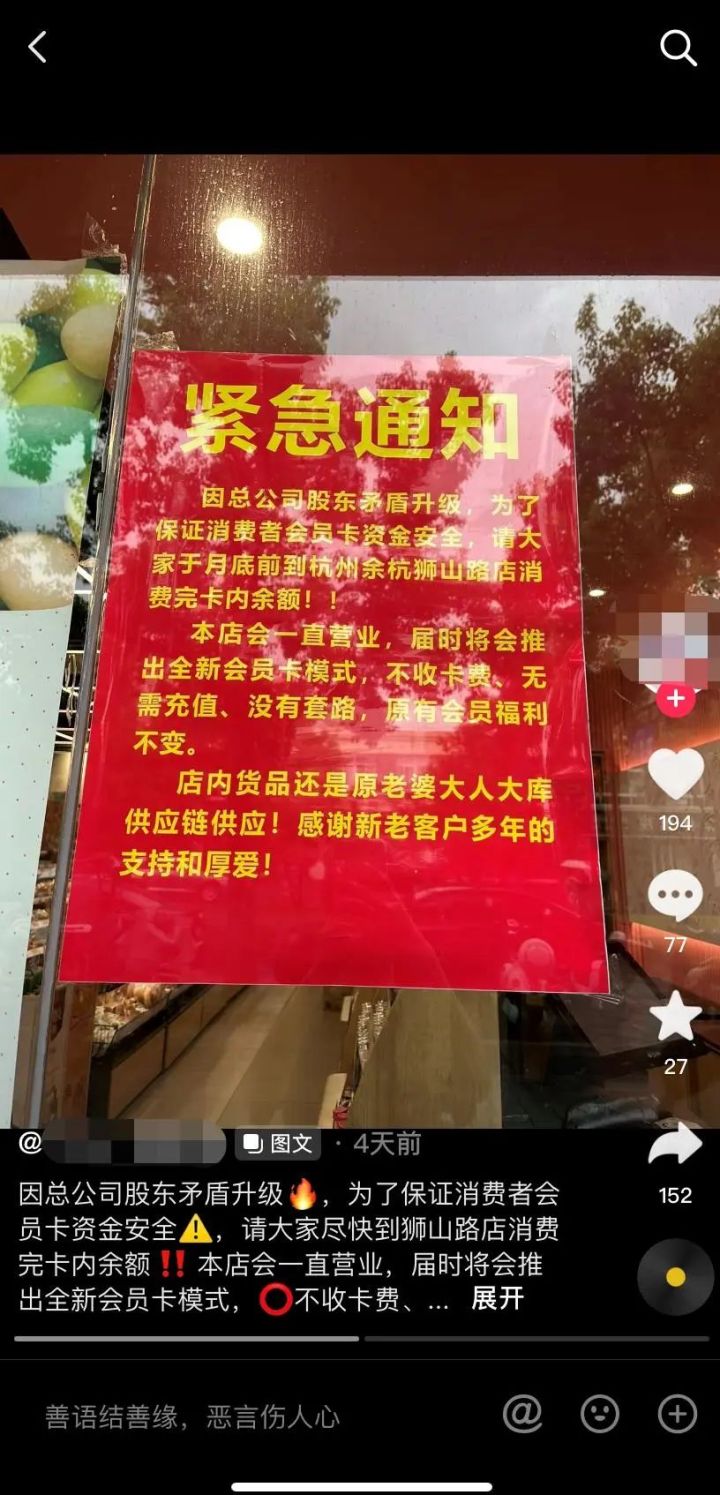Share this post via the arrow icon
Screen dimensions: 720x1495
pyautogui.click(x=676, y=1144)
